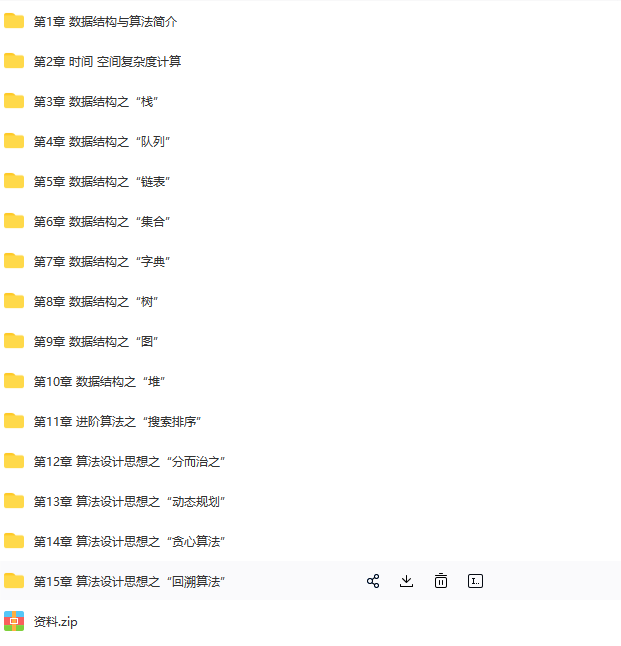Share the 第15章 回溯算法 folder

tap(373, 581)
